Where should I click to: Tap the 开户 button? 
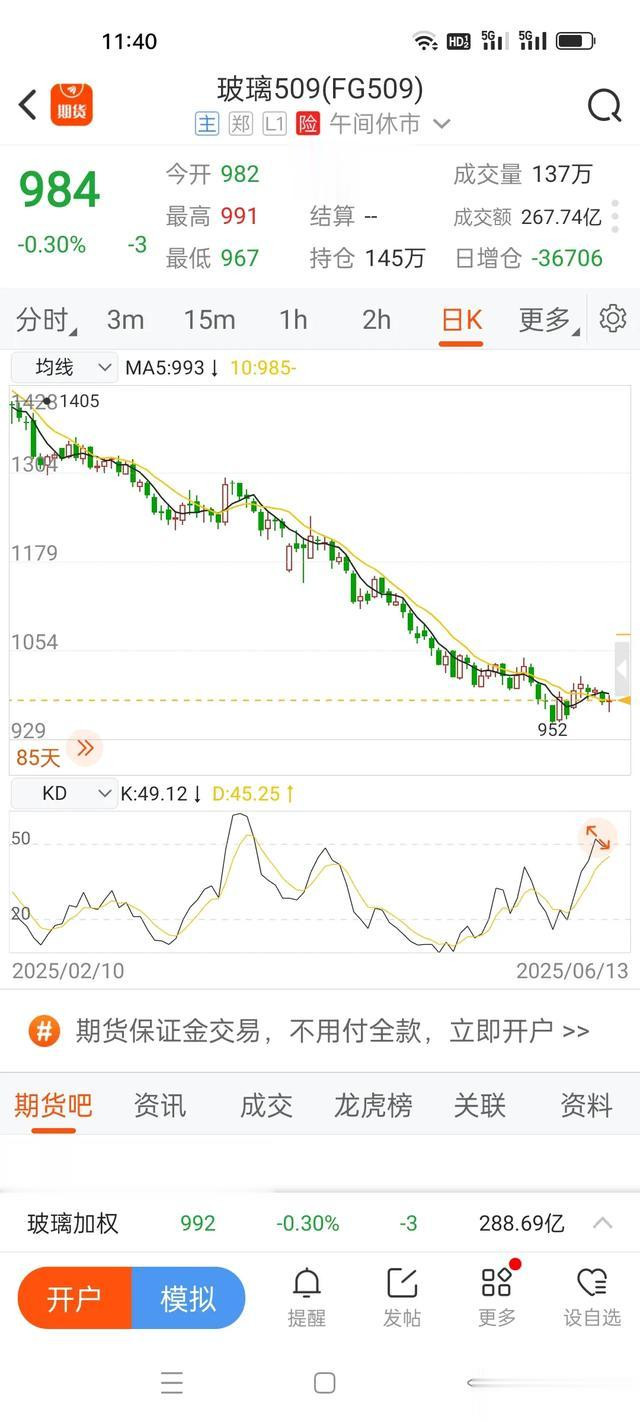pyautogui.click(x=75, y=1298)
